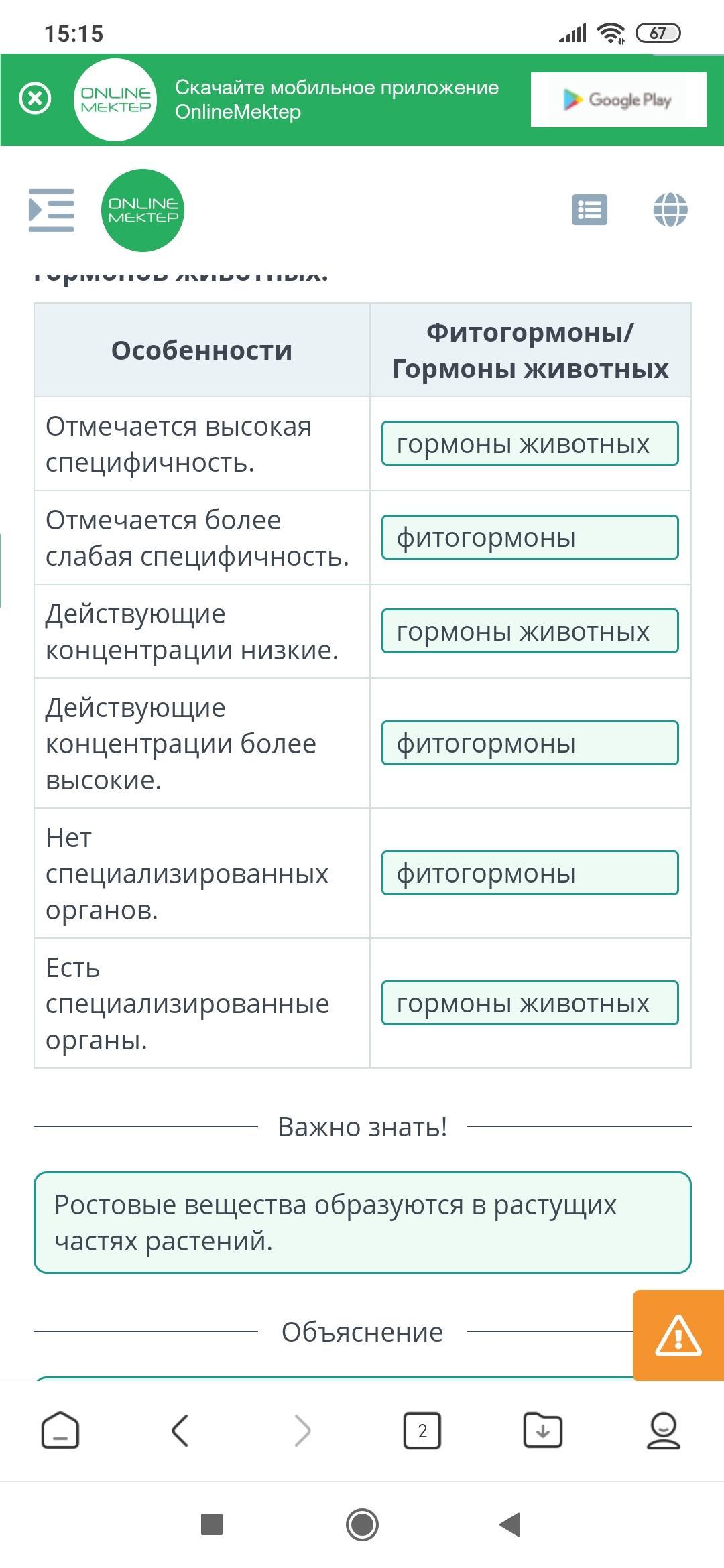The height and width of the screenshot is (1568, 724).
Task: Open dropdown for 'Отмечается более слабая специфичность'
Action: [530, 537]
